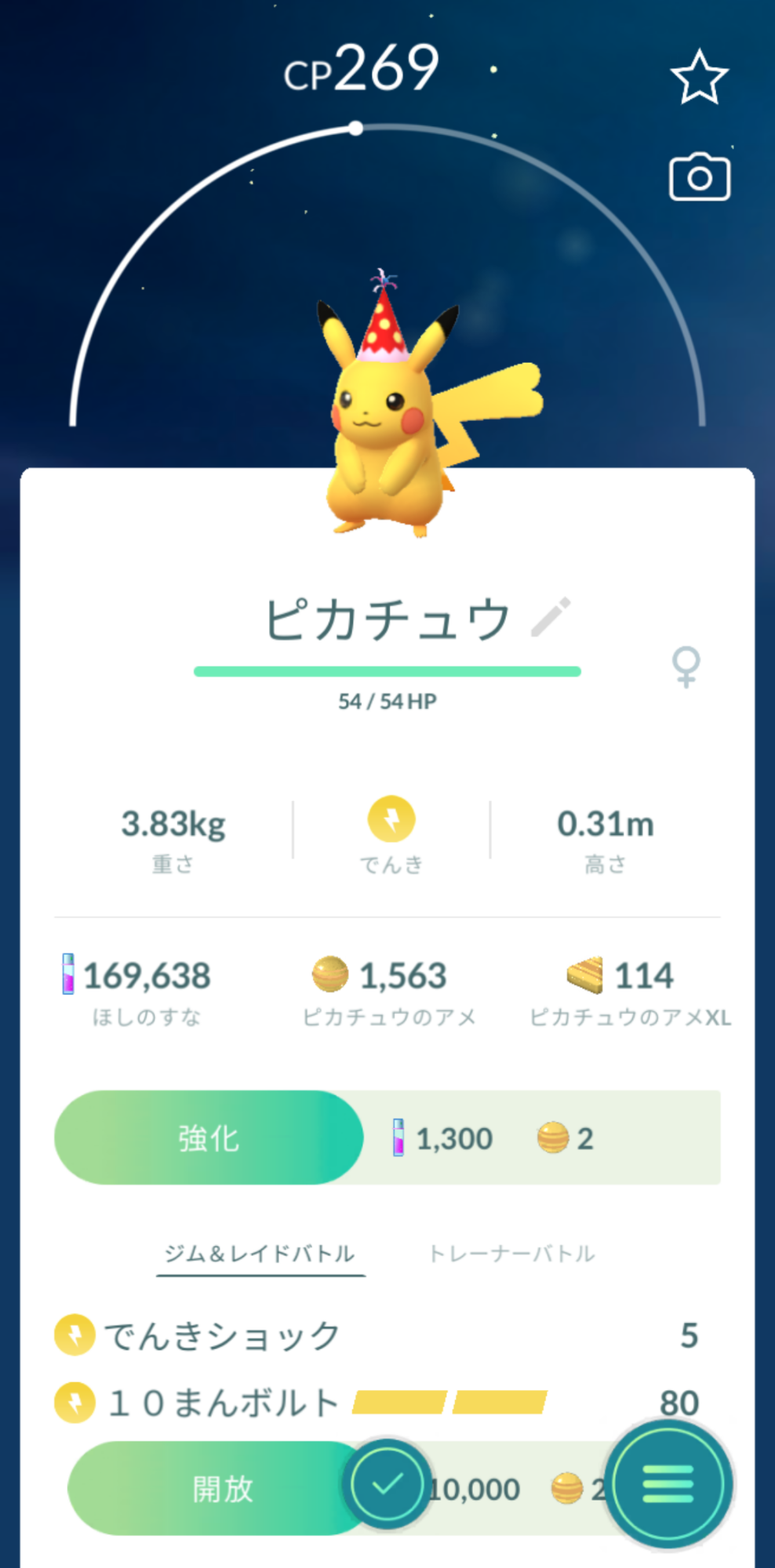The height and width of the screenshot is (1568, 775).
Task: Mark Pikachu as favorite with the star
Action: coord(699,77)
